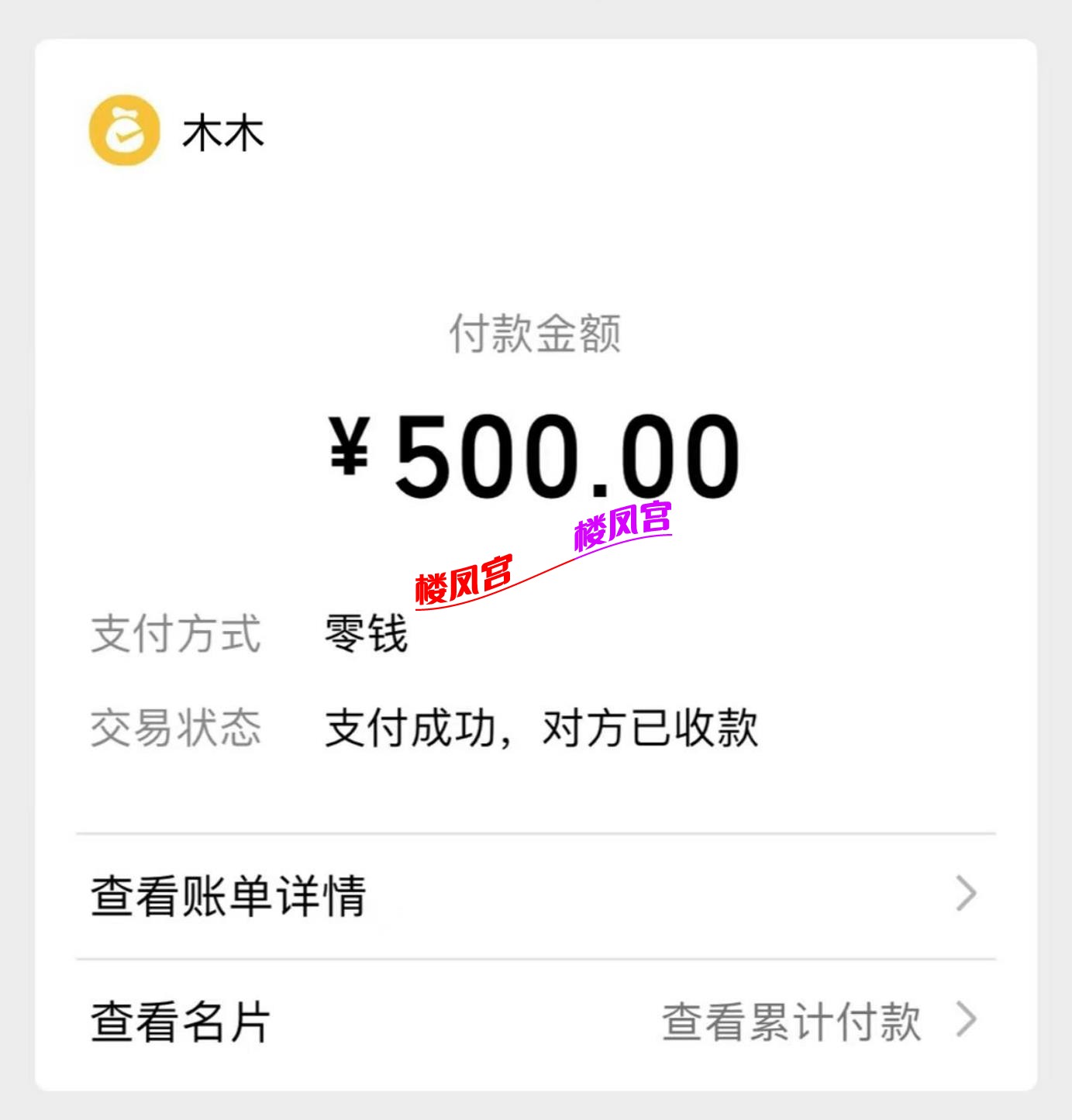Select the 付款金额 amount section header

click(x=536, y=332)
